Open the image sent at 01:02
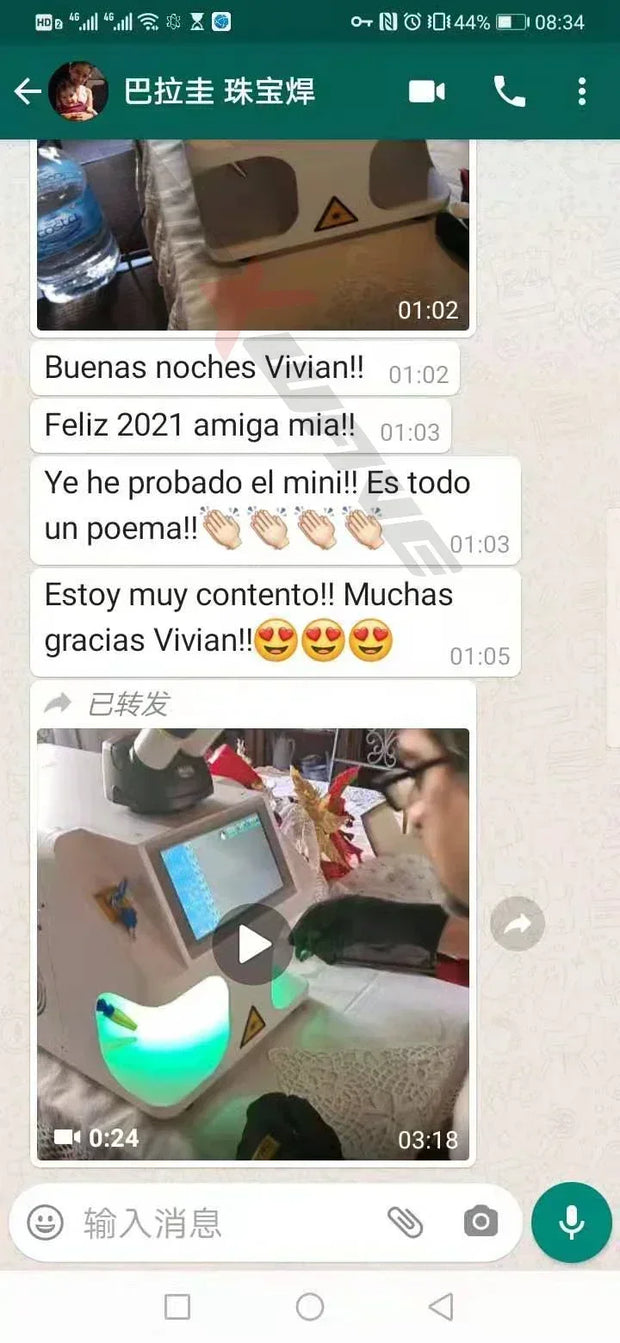The height and width of the screenshot is (1343, 620). click(253, 235)
